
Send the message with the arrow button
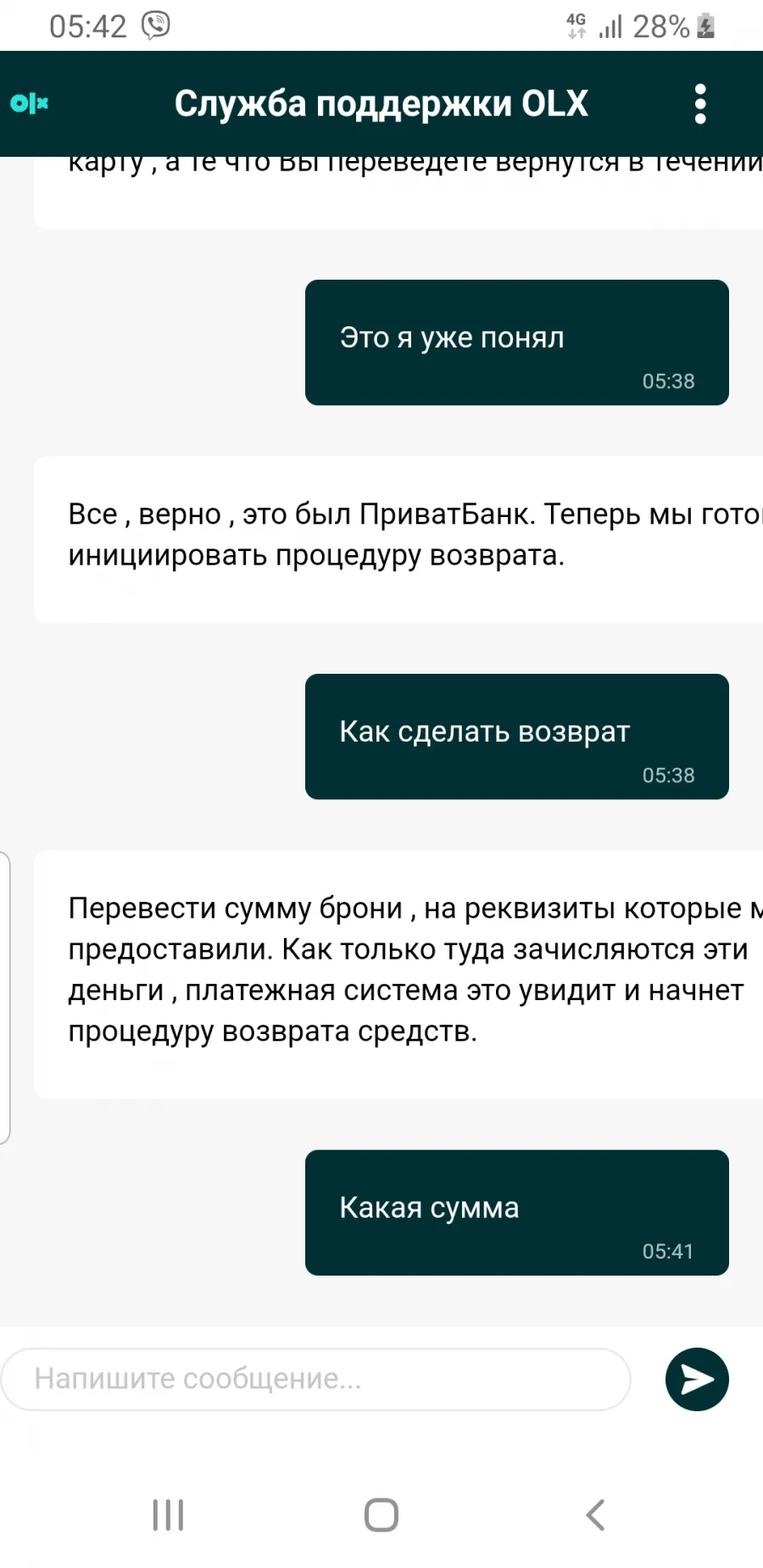(697, 1379)
